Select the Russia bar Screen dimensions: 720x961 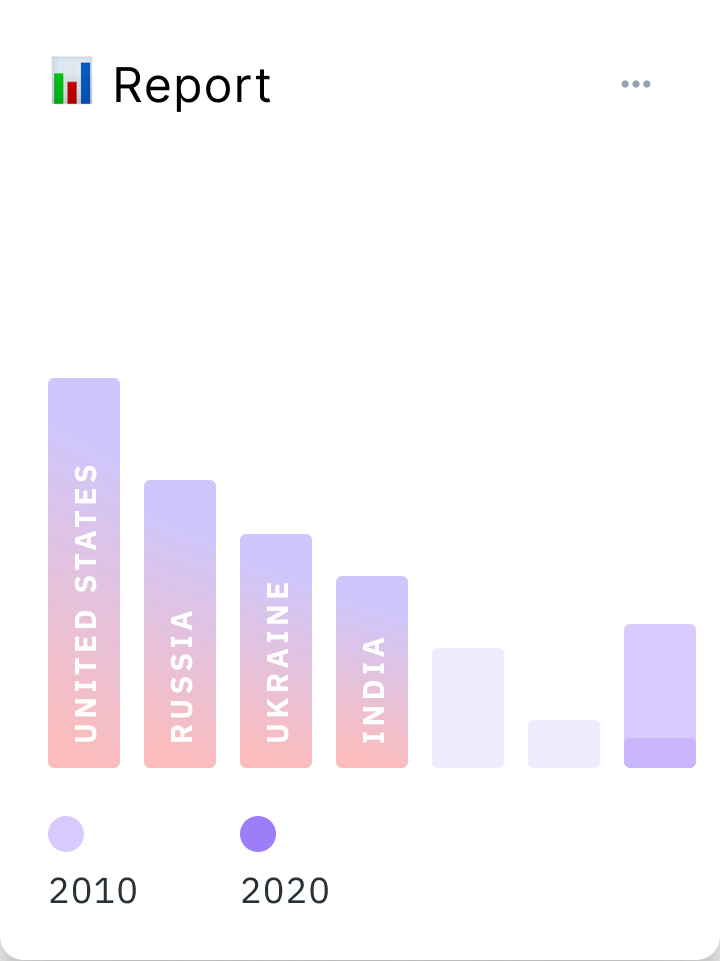pos(180,624)
